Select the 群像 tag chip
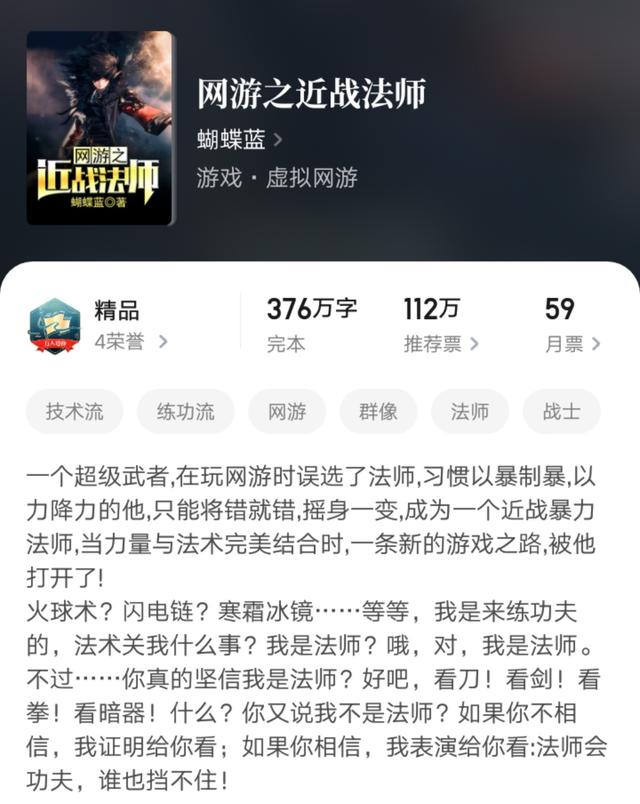This screenshot has height=804, width=640. 378,412
